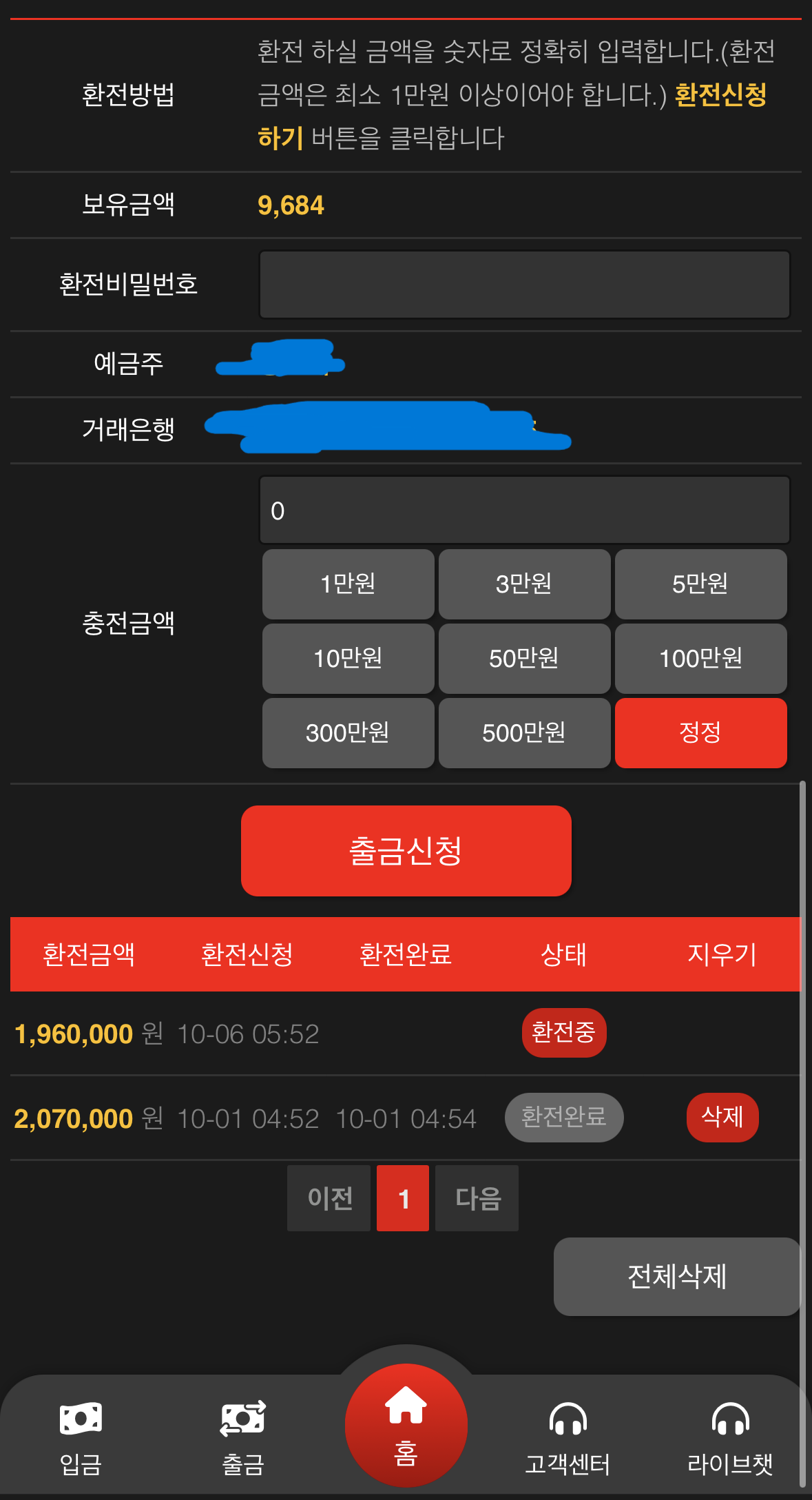The height and width of the screenshot is (1500, 812).
Task: Reset amount with the 정정 button
Action: [700, 733]
